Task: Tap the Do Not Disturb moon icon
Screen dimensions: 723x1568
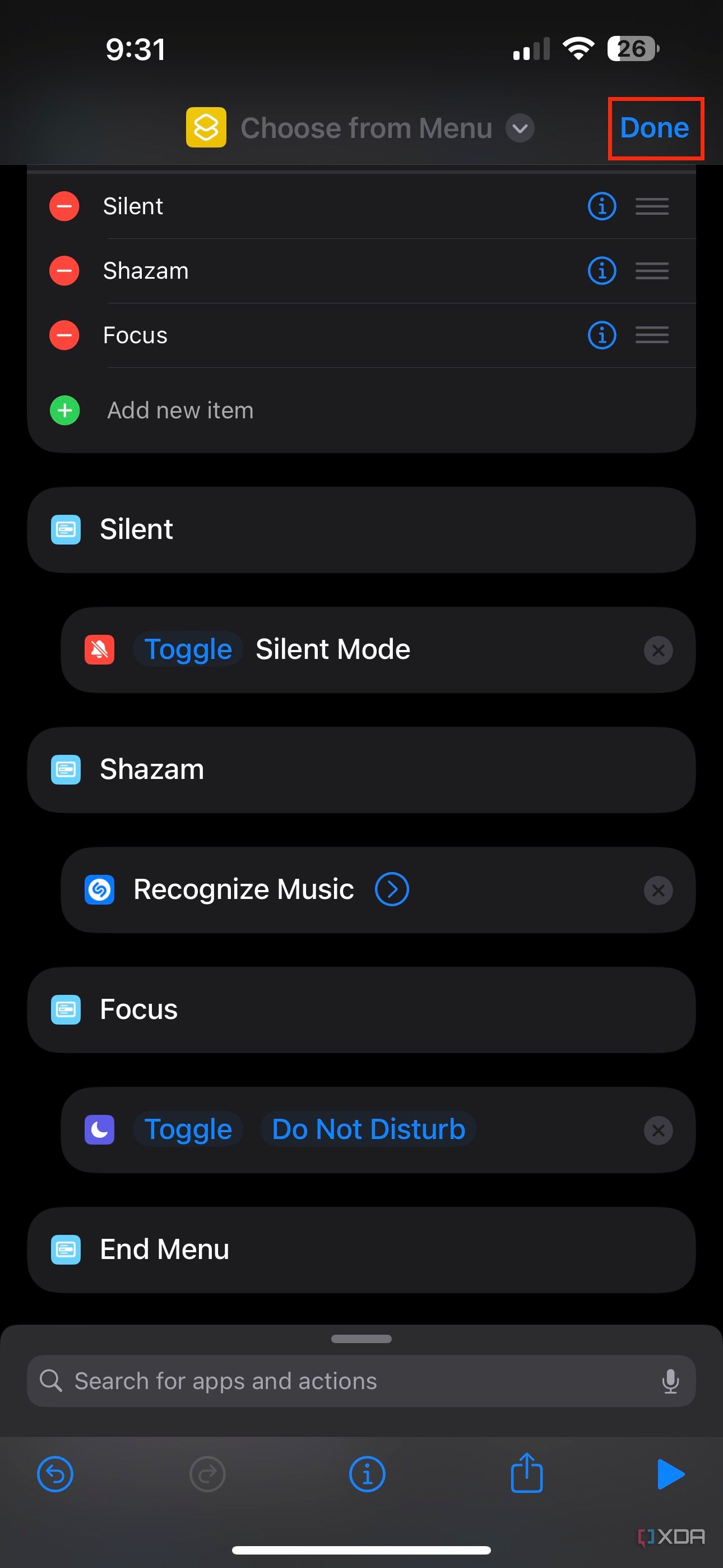Action: coord(99,1129)
